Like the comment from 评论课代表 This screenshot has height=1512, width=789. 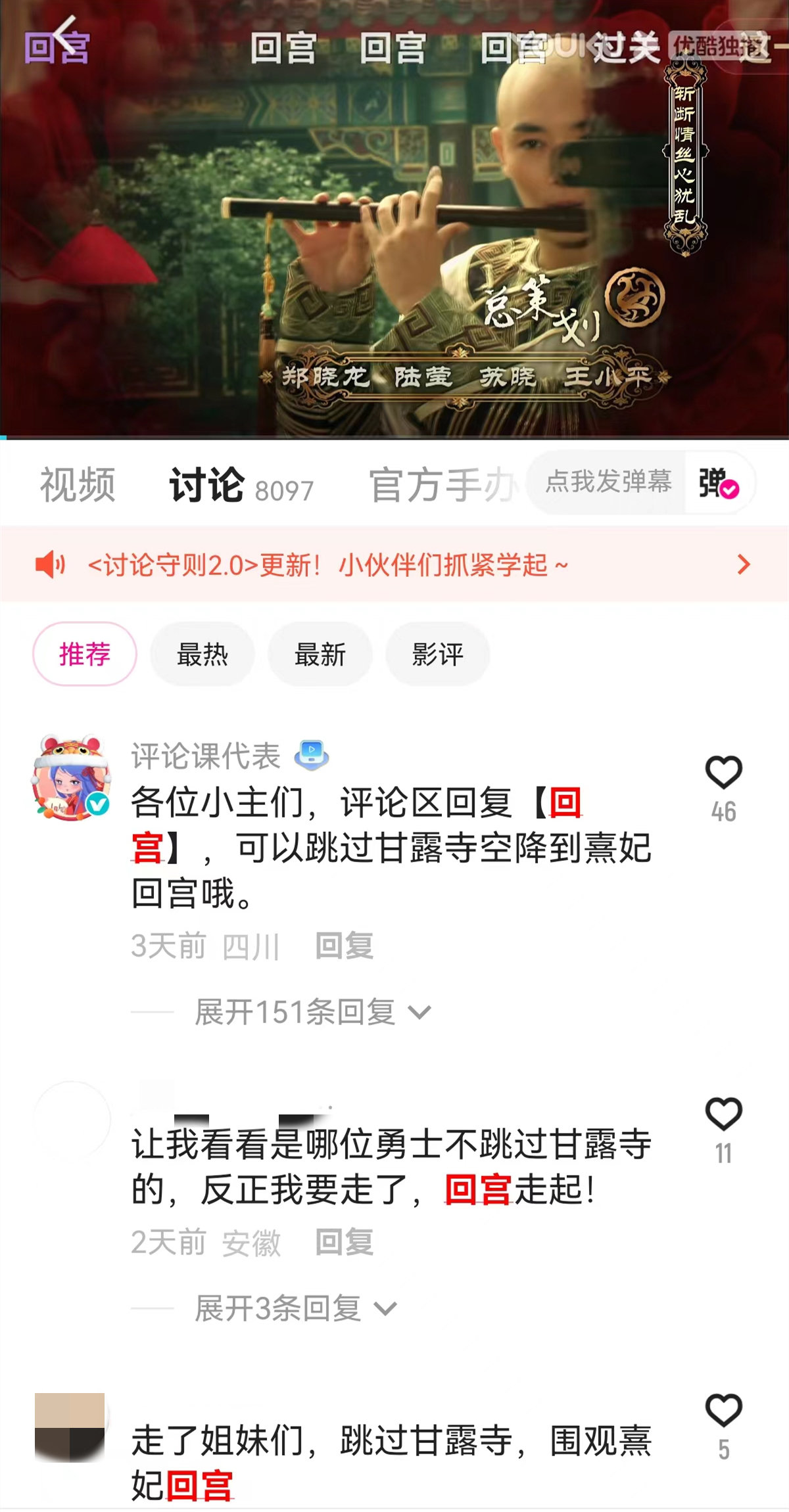(725, 771)
